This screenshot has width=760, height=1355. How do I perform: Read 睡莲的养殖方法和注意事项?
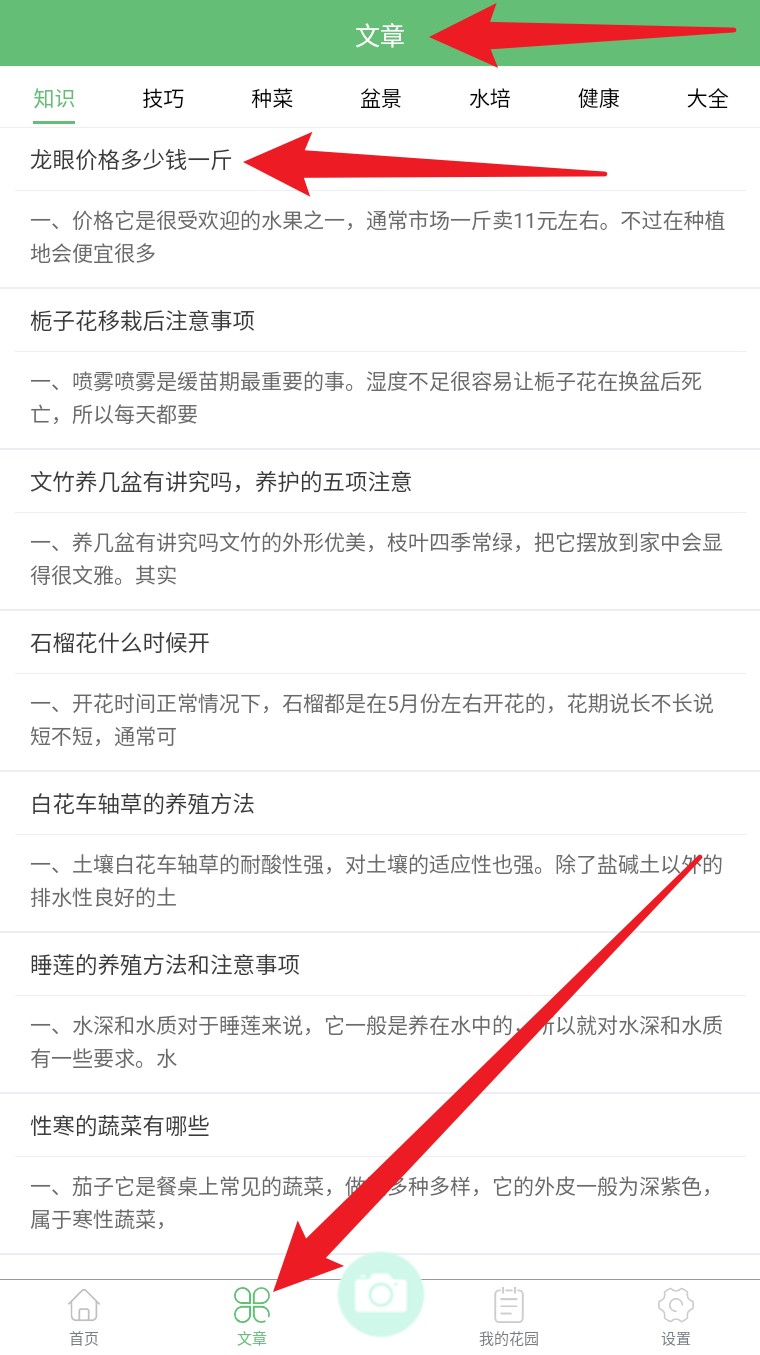[x=165, y=965]
